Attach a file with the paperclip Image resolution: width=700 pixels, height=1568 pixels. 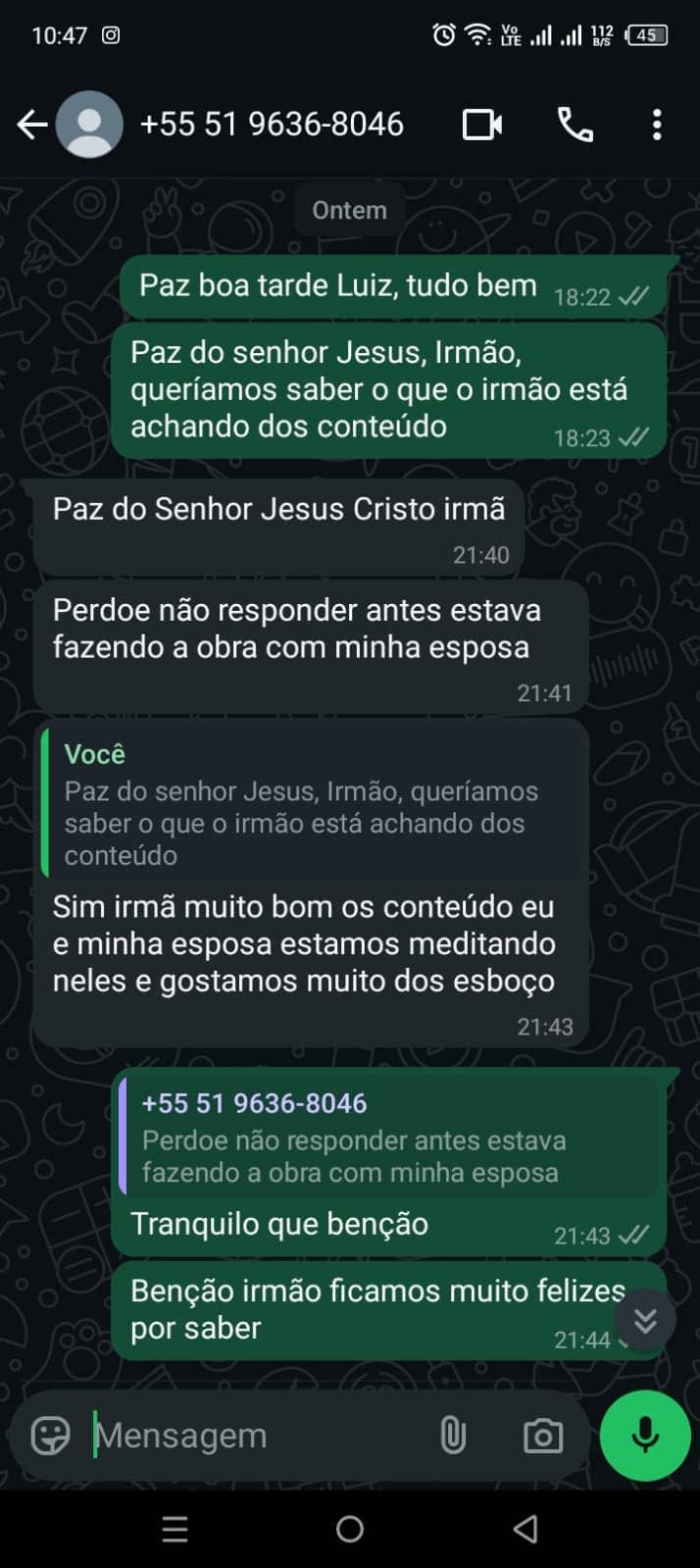click(452, 1436)
